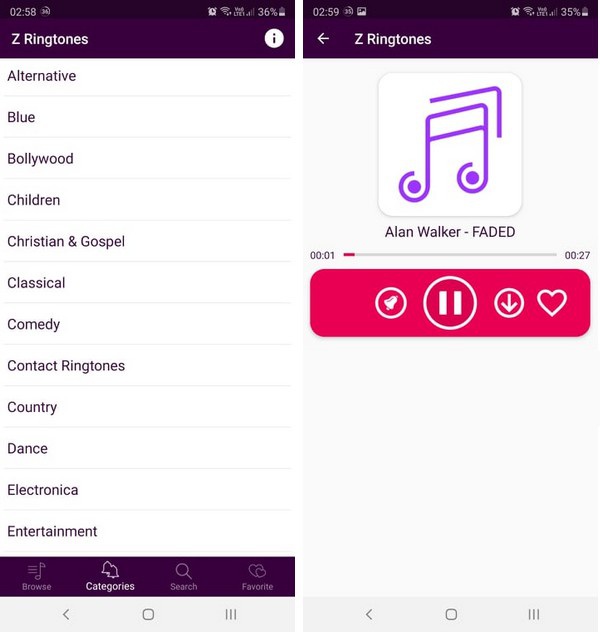The width and height of the screenshot is (600, 632).
Task: Set the ringtone using the bell icon
Action: (391, 303)
